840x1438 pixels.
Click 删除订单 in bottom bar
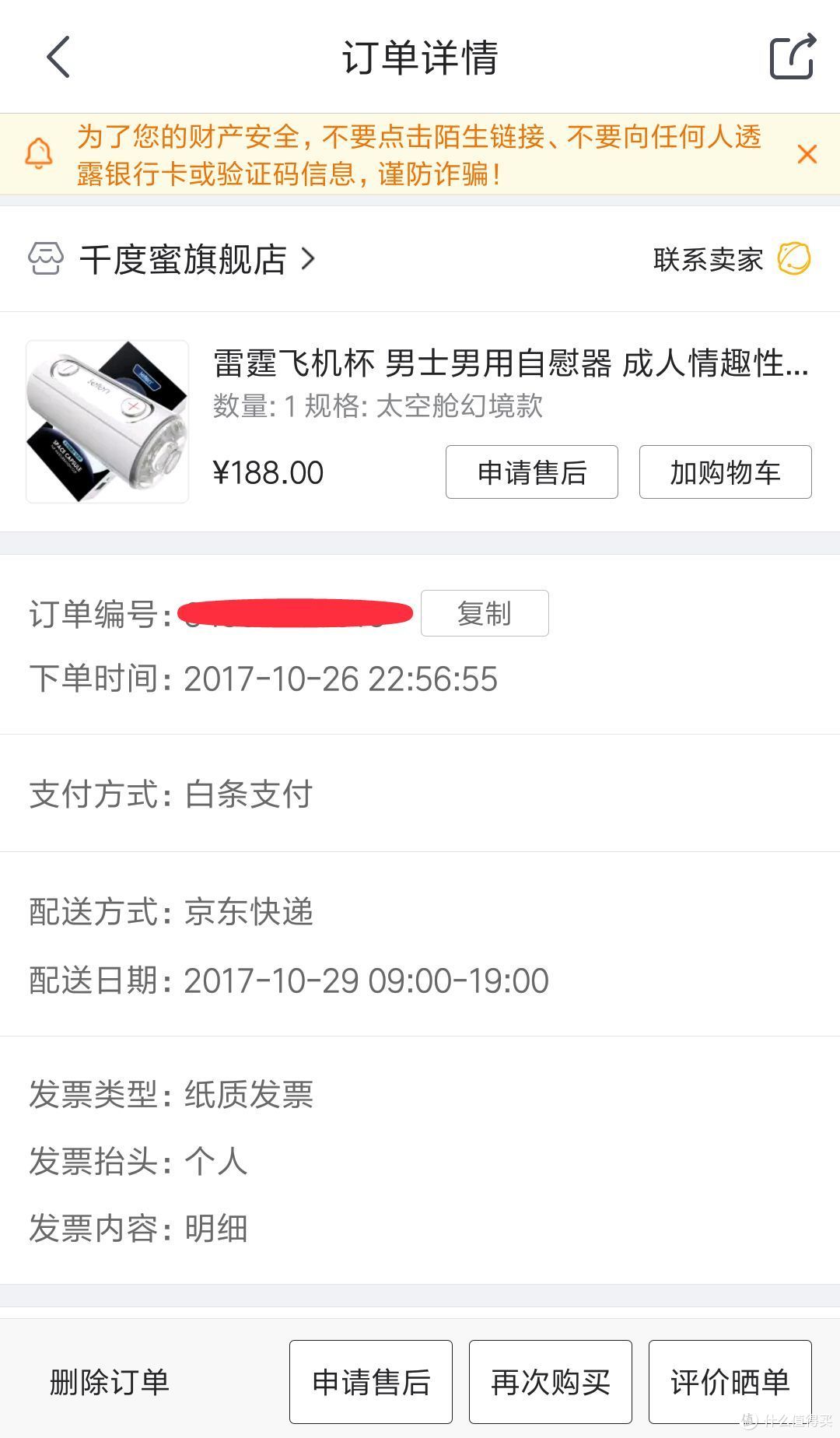tap(107, 1382)
